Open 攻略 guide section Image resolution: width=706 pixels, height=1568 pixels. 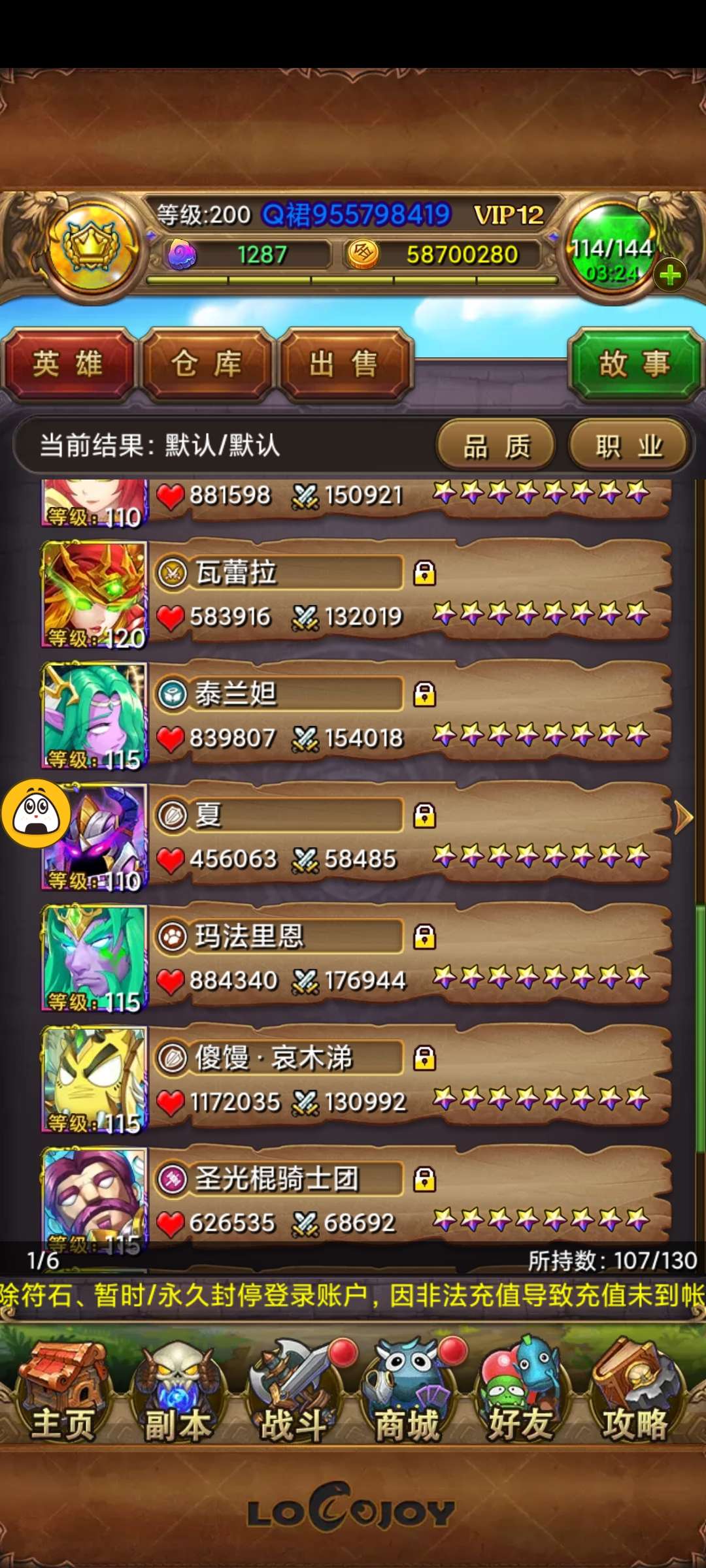click(634, 1392)
